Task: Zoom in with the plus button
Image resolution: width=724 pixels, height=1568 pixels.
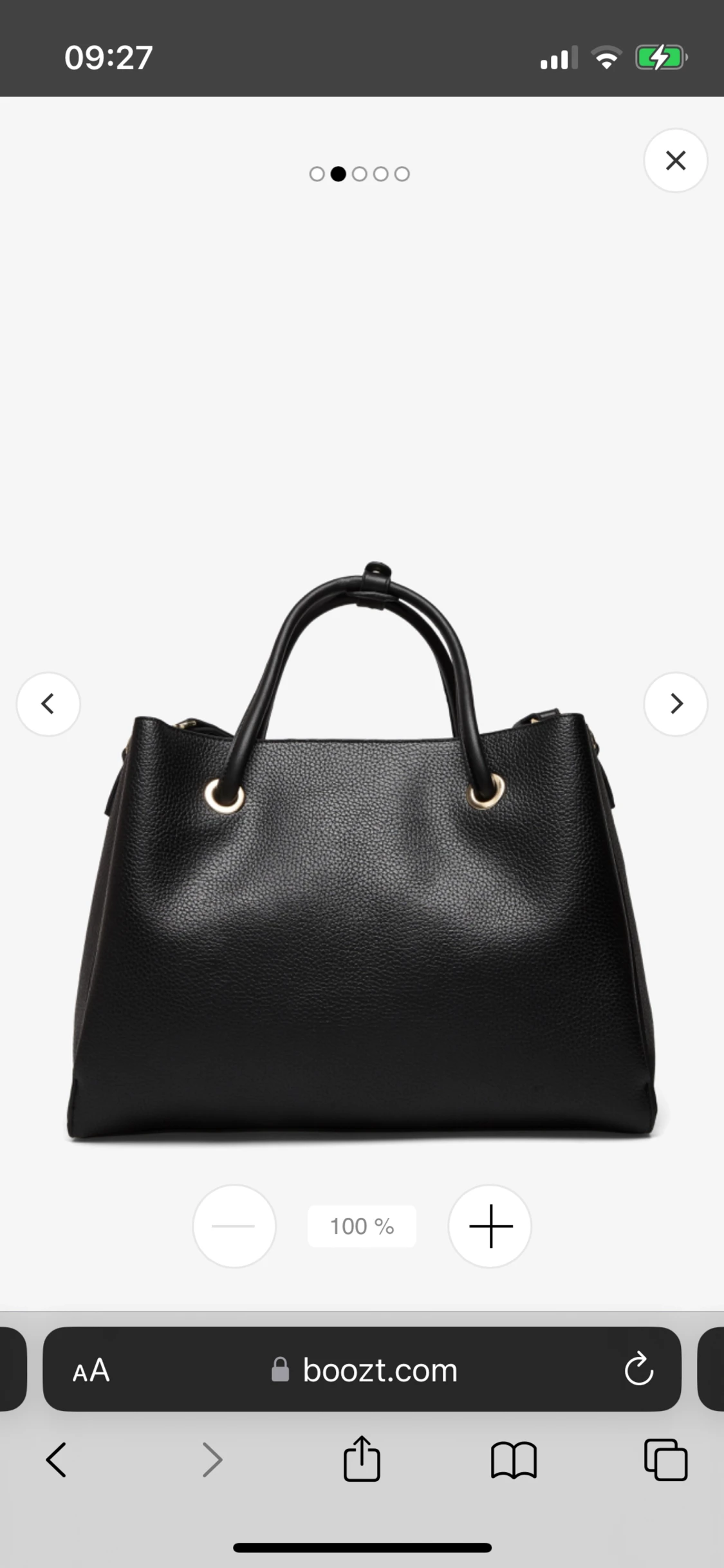Action: click(x=490, y=1226)
